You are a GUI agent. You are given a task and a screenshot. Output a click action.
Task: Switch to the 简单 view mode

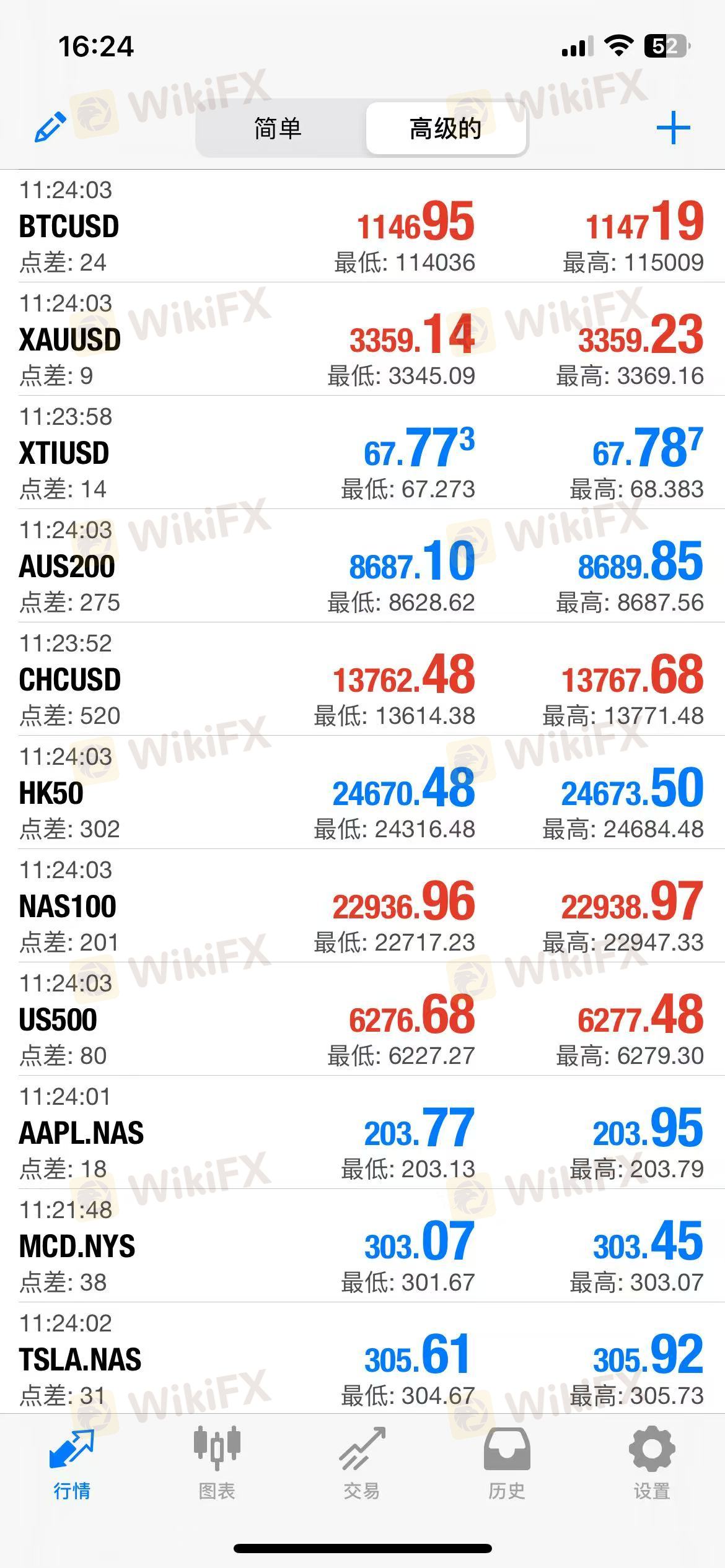[278, 128]
